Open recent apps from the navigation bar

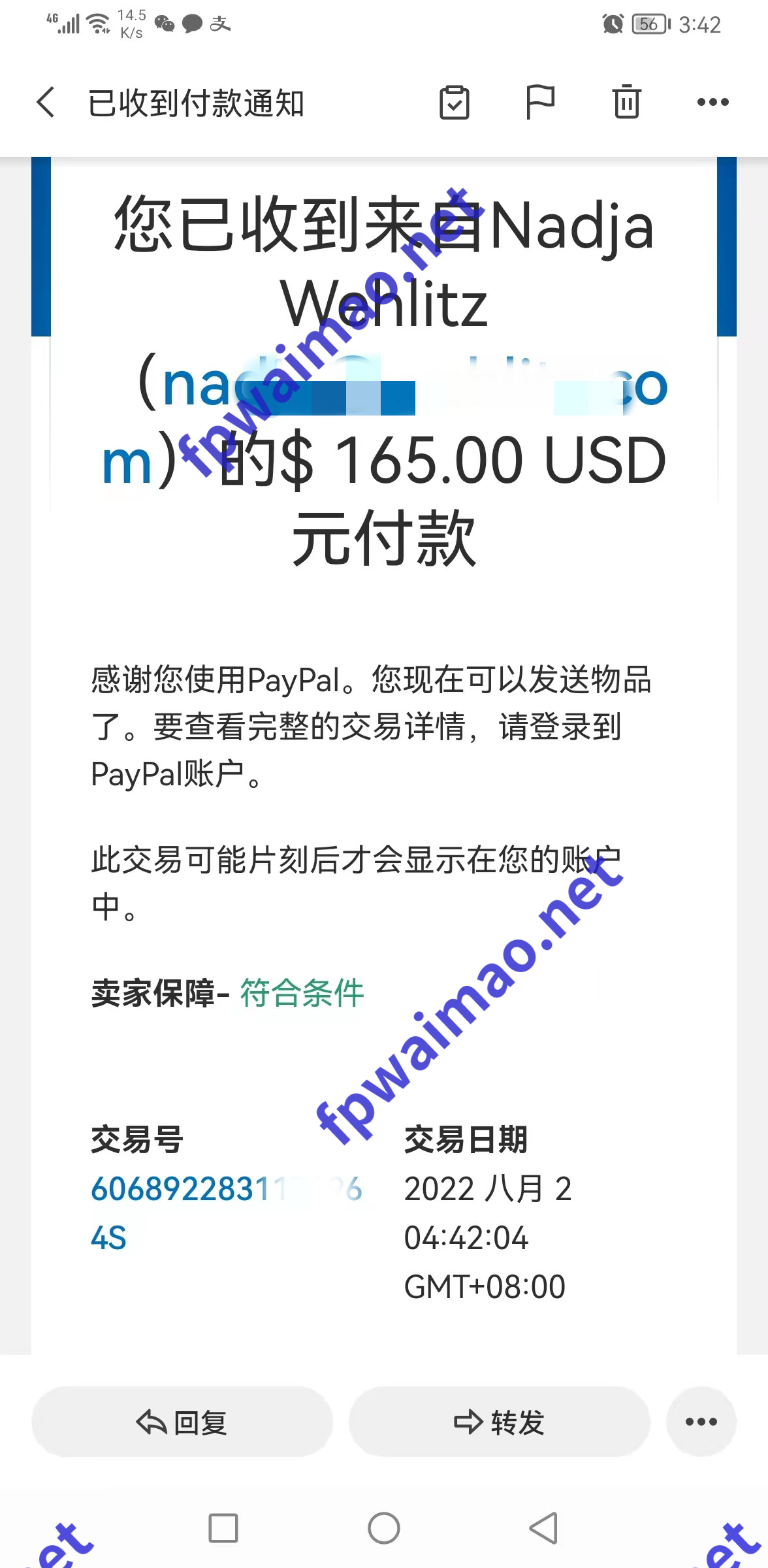coord(223,1528)
